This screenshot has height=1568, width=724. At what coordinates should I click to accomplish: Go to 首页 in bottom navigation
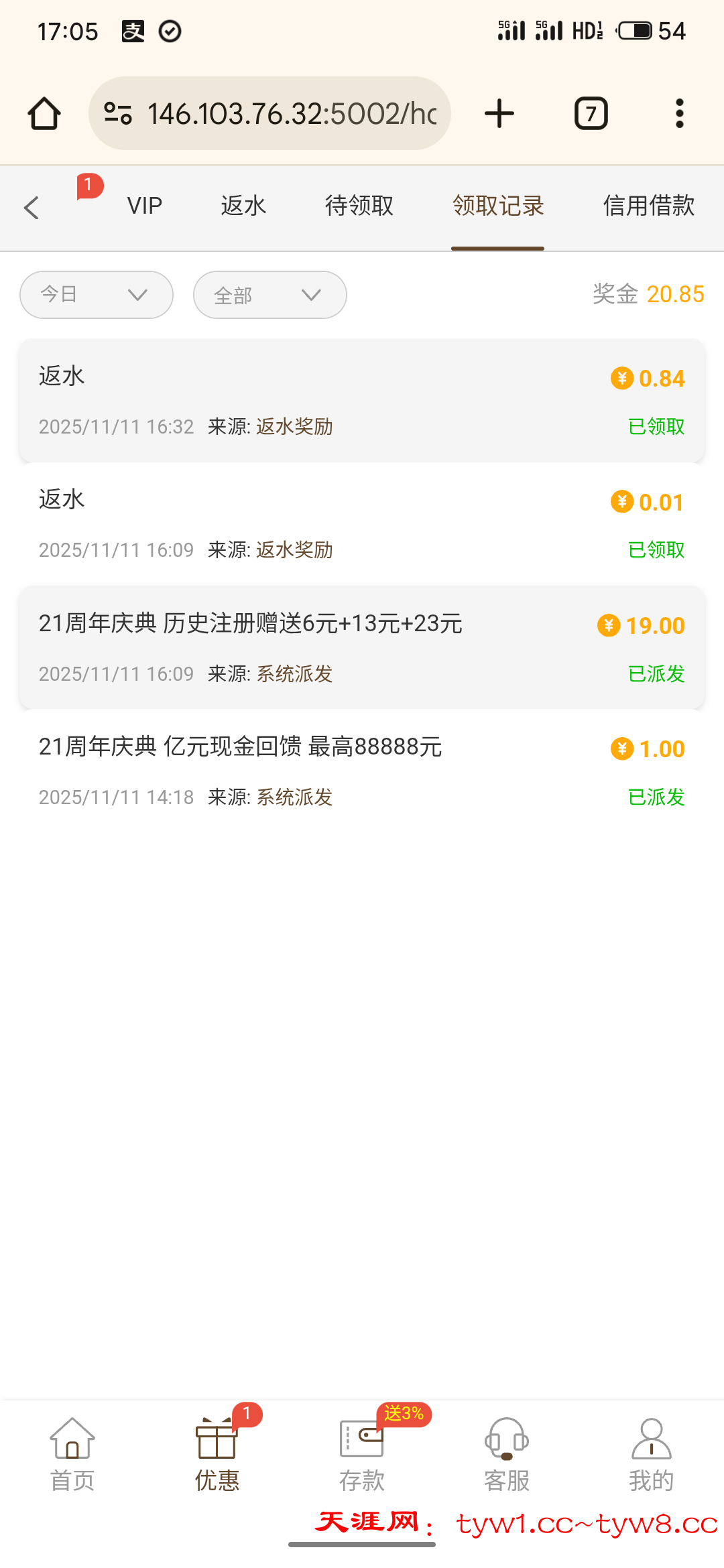72,1454
